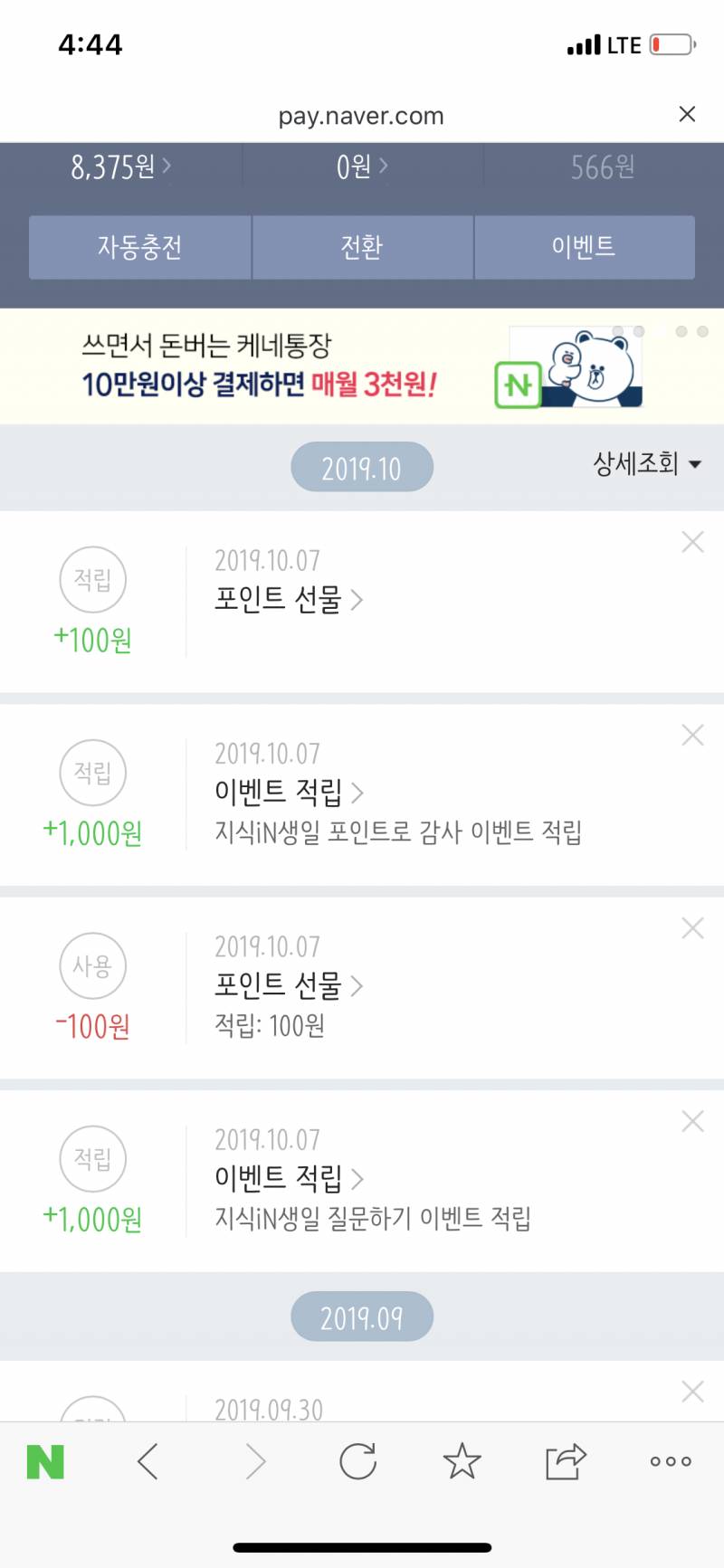Tap the 케네통장 promotional banner
Viewport: 724px width, 1568px height.
pos(262,371)
